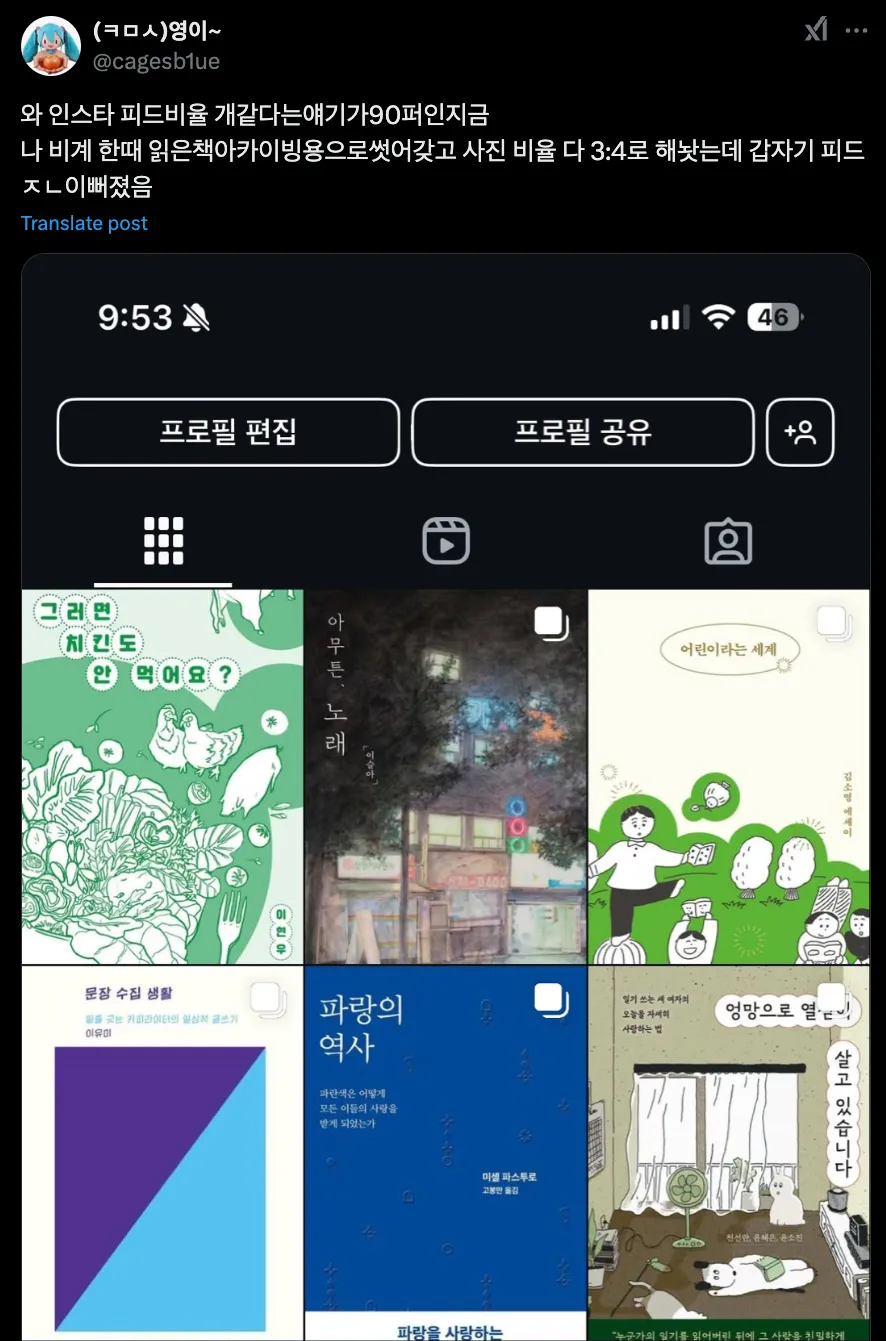
Task: Open the post's overflow menu
Action: (x=856, y=31)
